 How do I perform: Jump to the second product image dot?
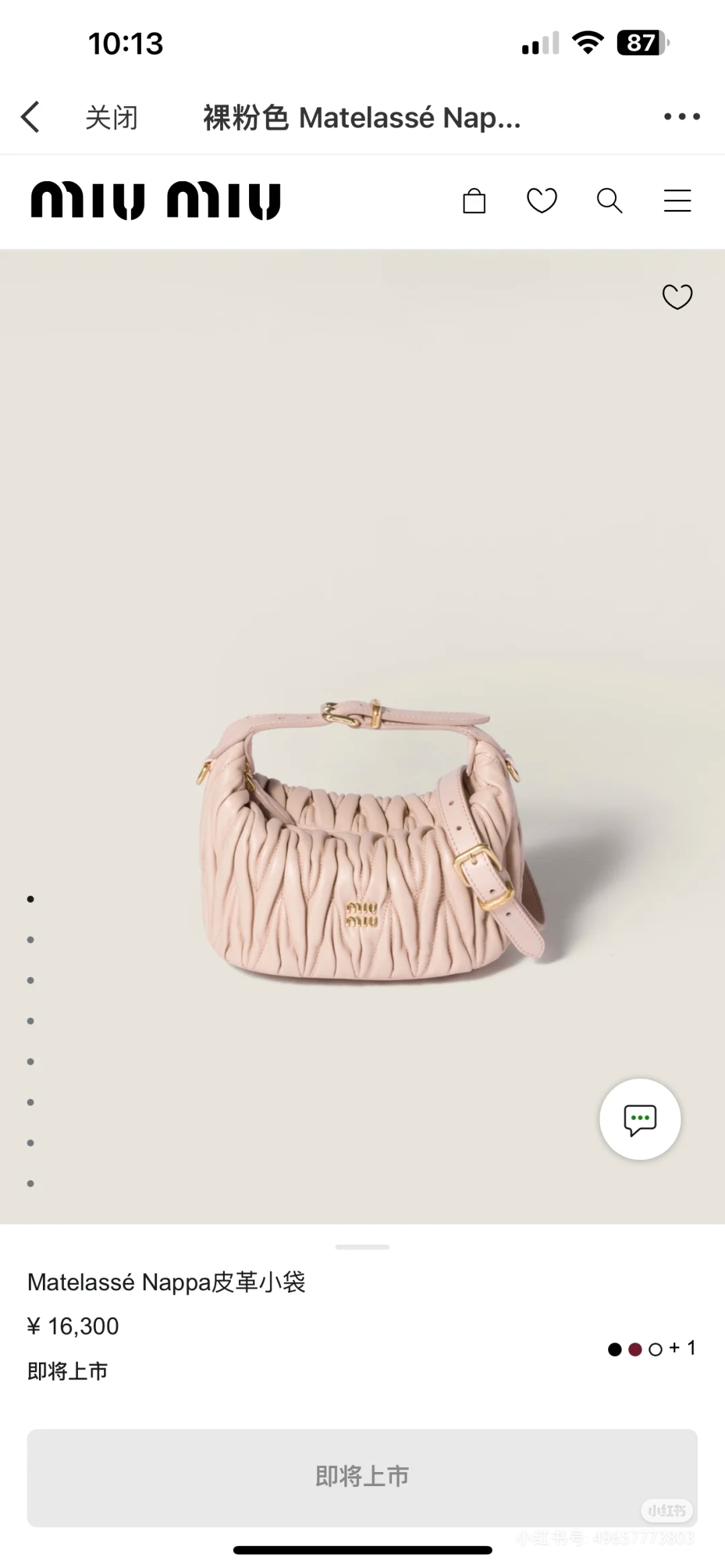30,940
